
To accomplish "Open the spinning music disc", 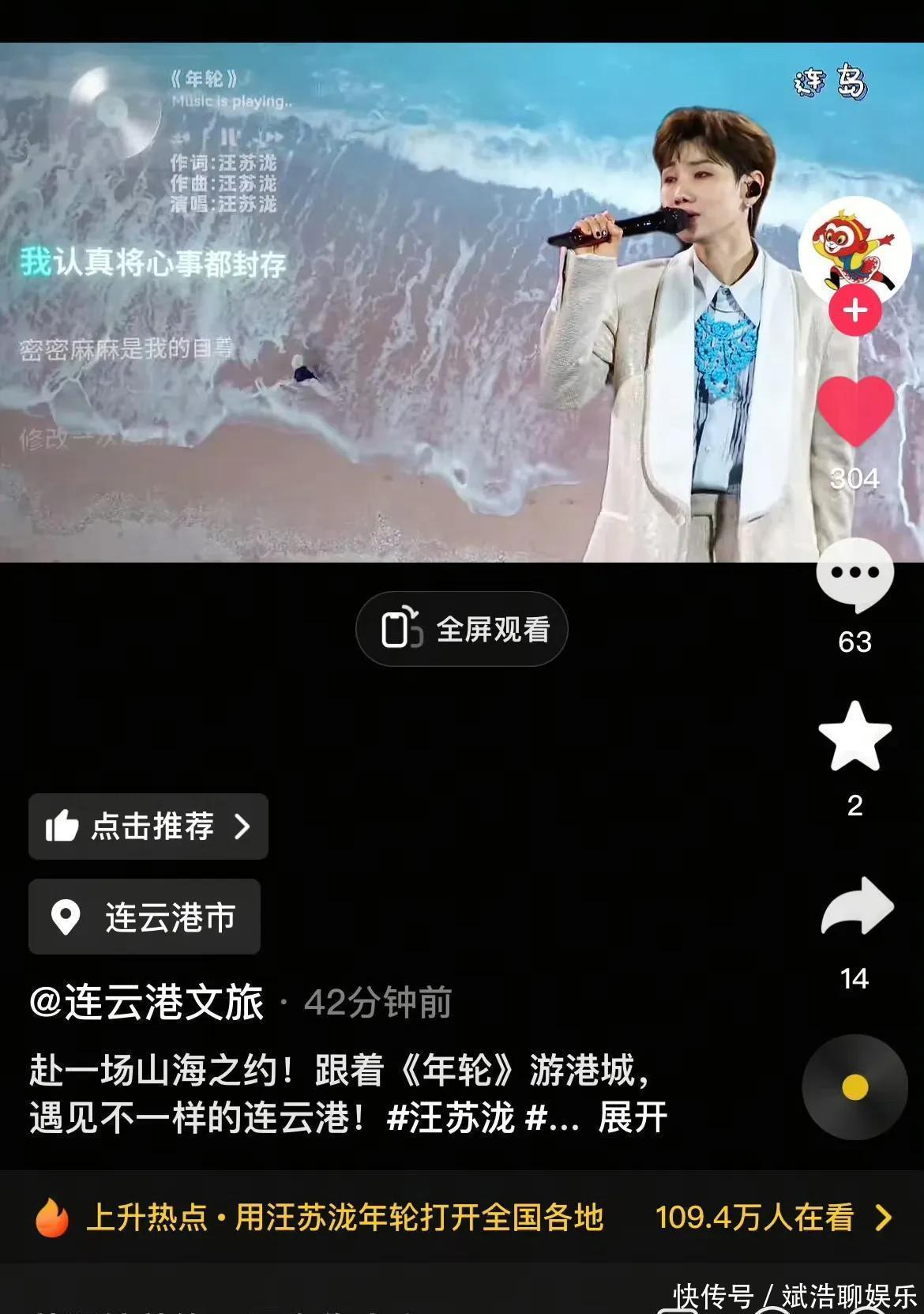I will coord(855,1087).
